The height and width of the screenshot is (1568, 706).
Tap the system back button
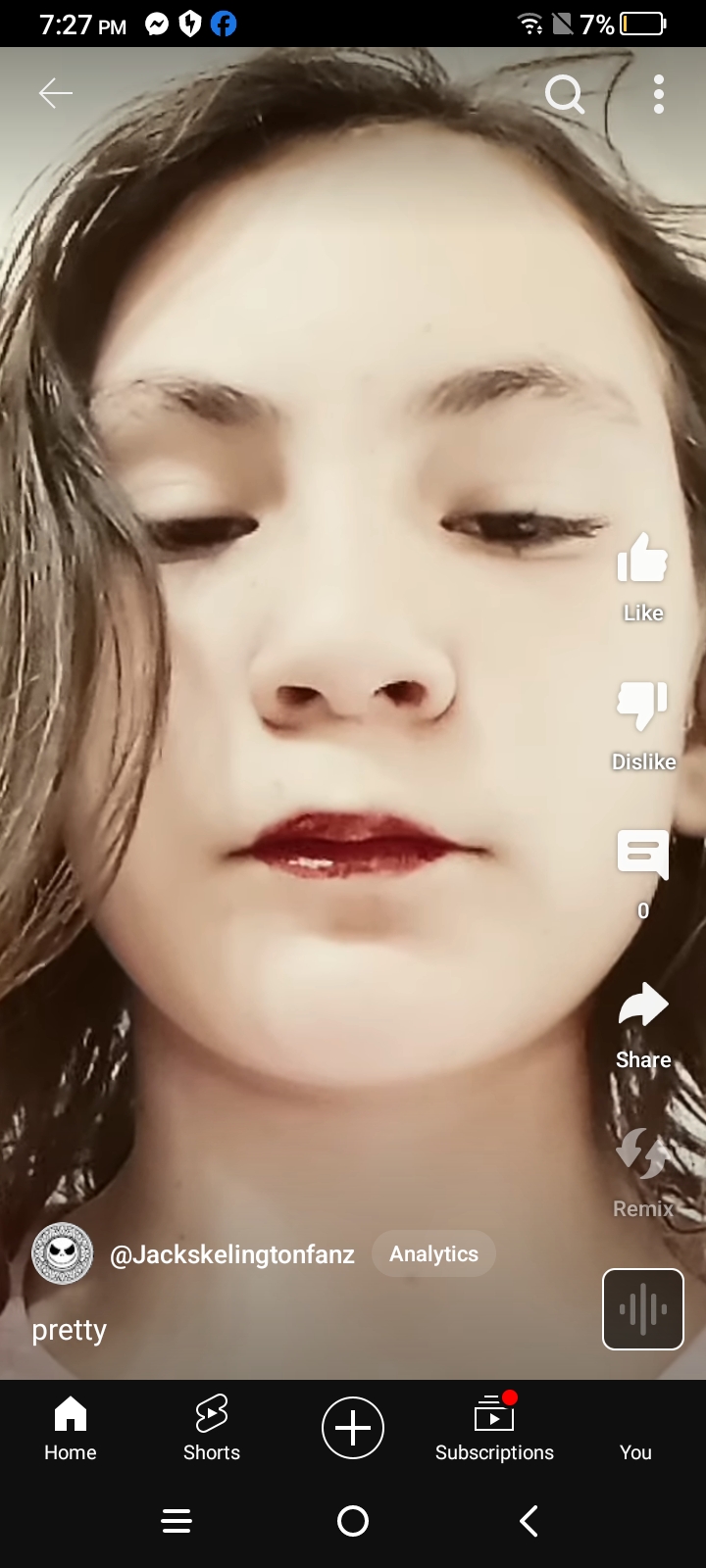(x=529, y=1521)
